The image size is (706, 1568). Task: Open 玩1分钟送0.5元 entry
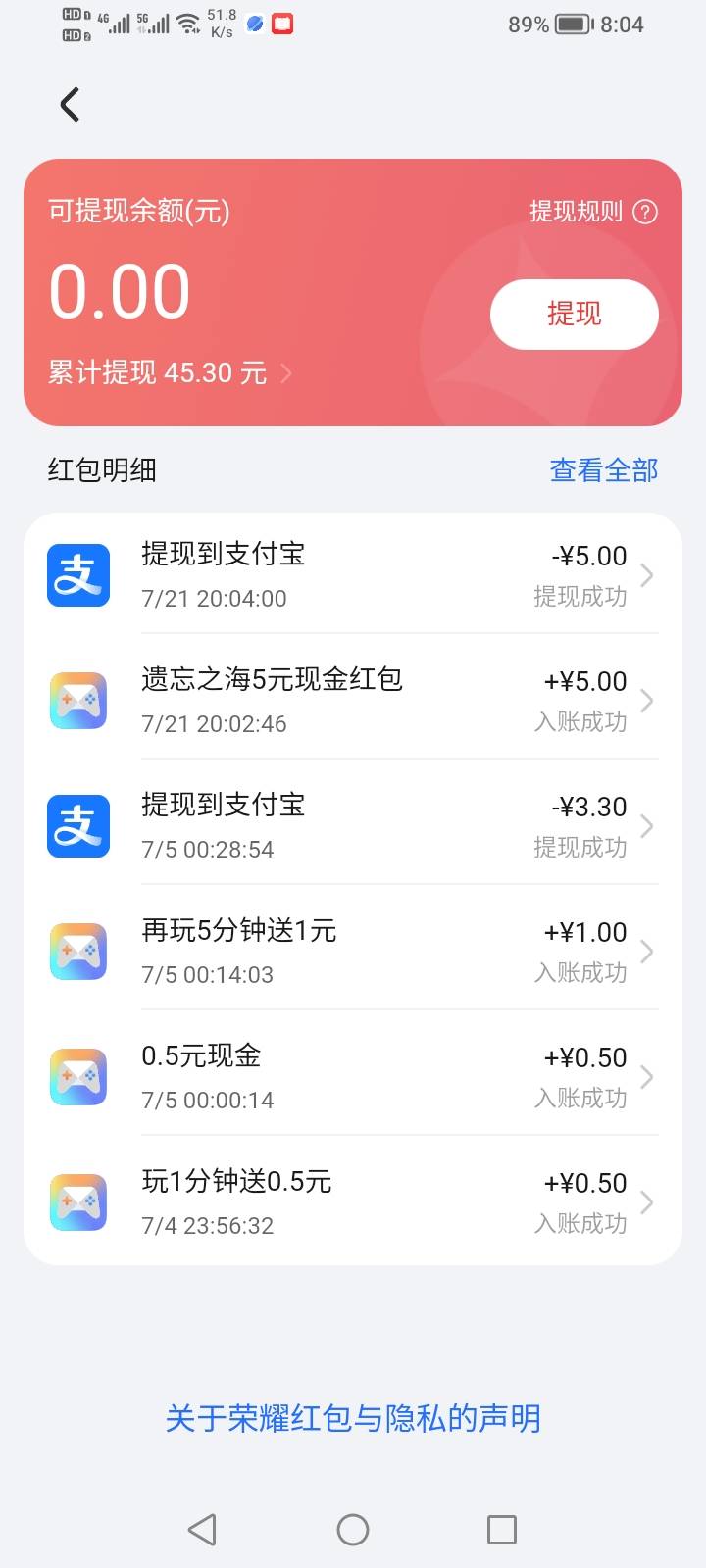353,1201
